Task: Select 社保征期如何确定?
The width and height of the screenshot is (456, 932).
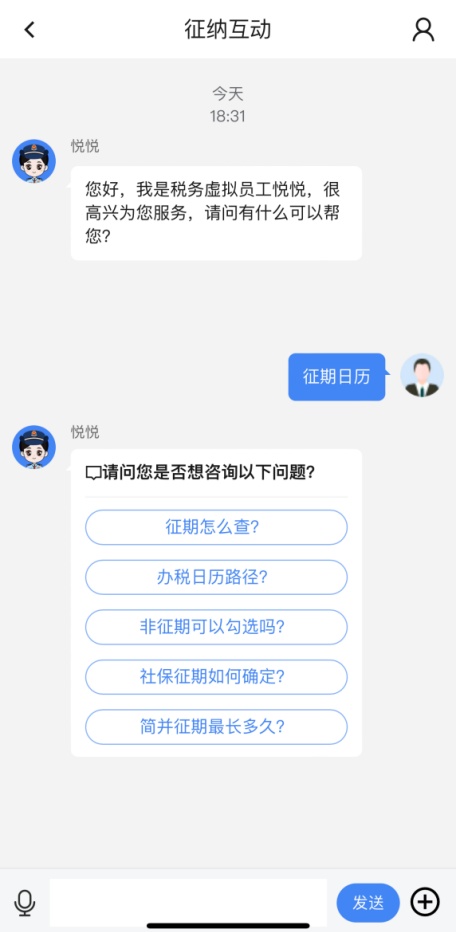Action: (x=216, y=677)
